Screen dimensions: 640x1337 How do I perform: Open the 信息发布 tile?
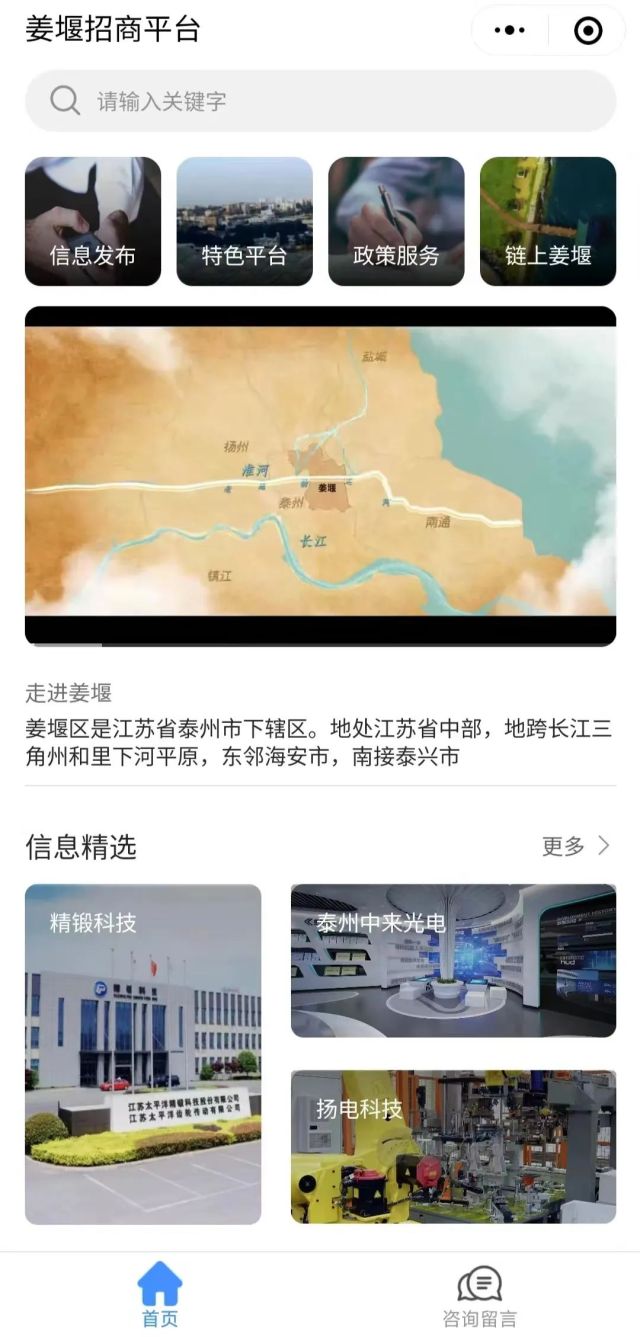point(93,222)
